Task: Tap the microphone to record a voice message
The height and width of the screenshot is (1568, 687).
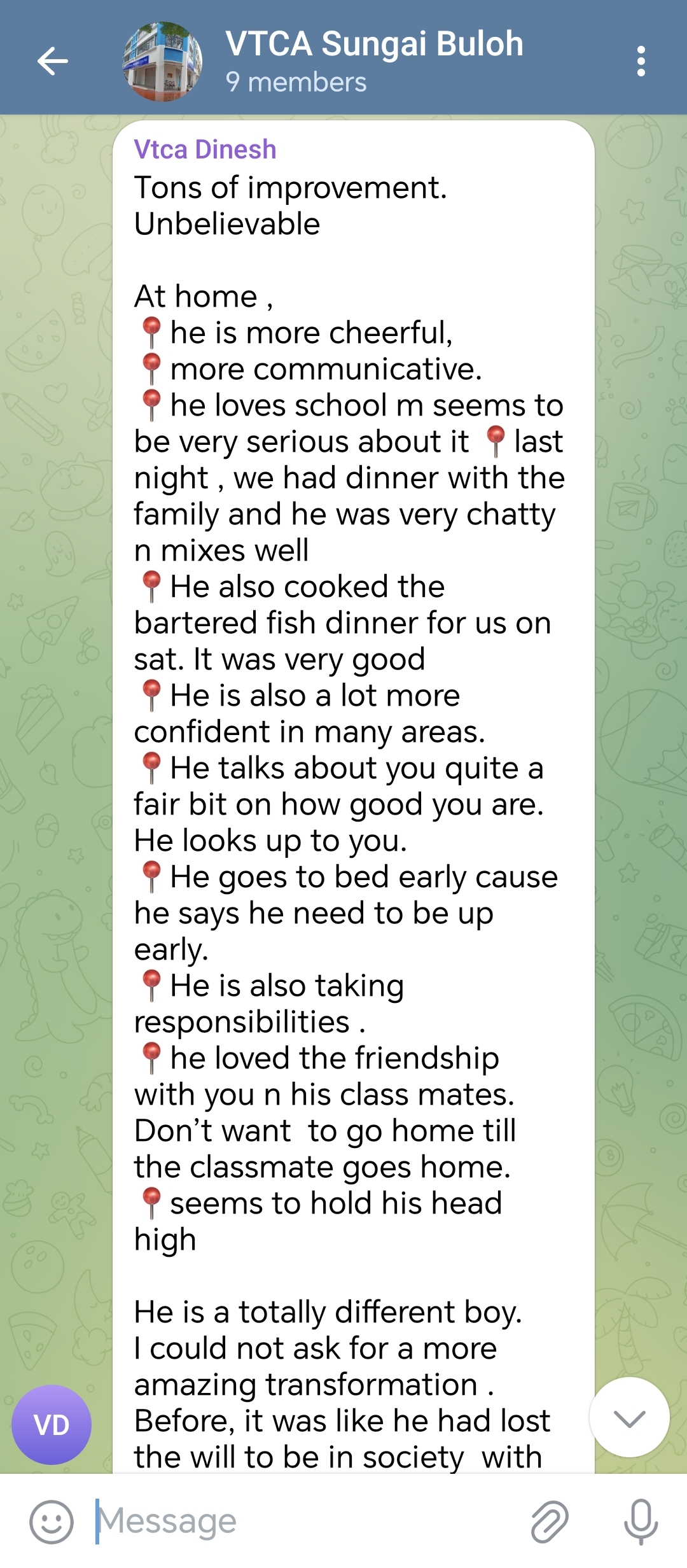Action: 641,1522
